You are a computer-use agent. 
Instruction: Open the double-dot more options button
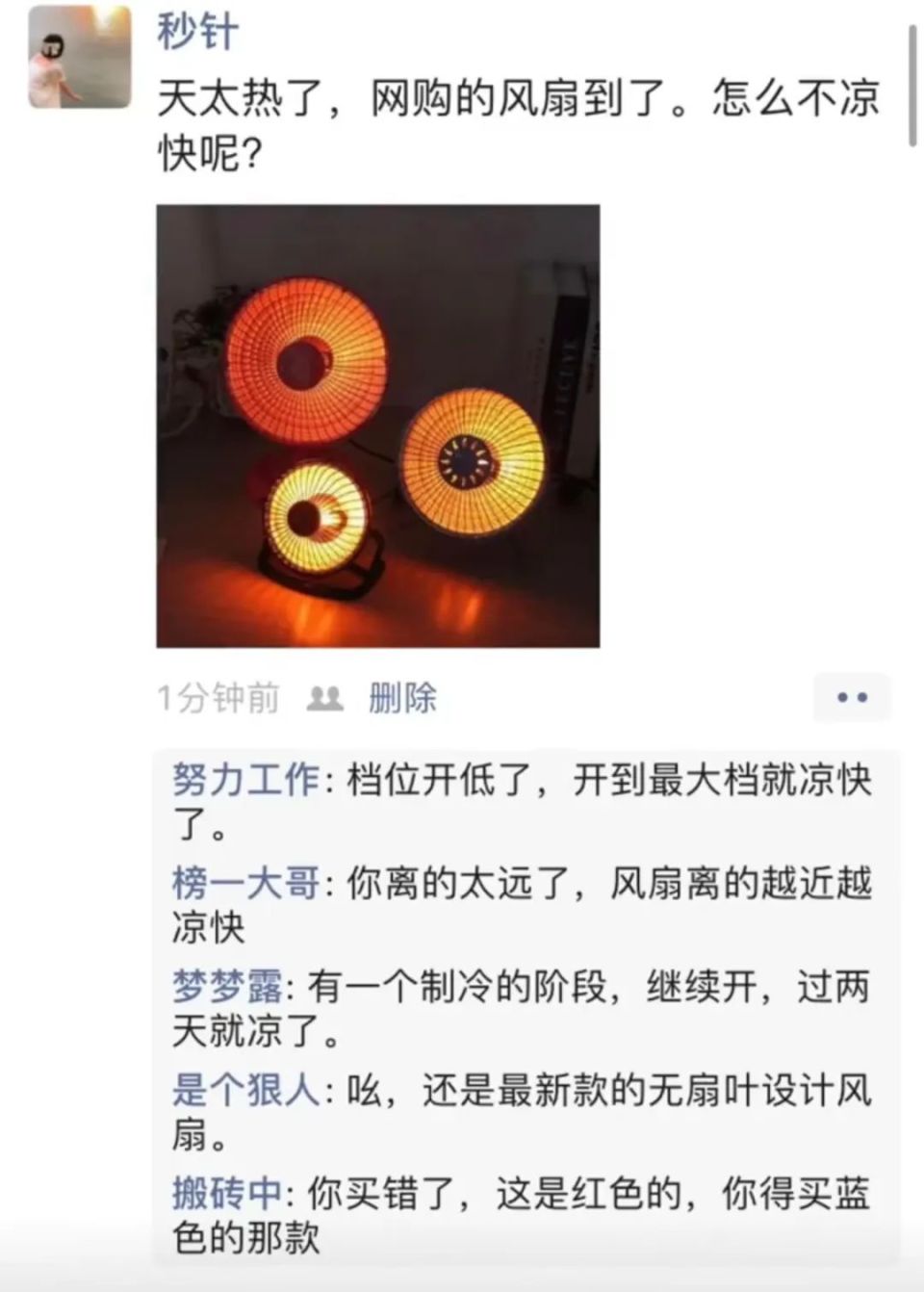pos(851,698)
